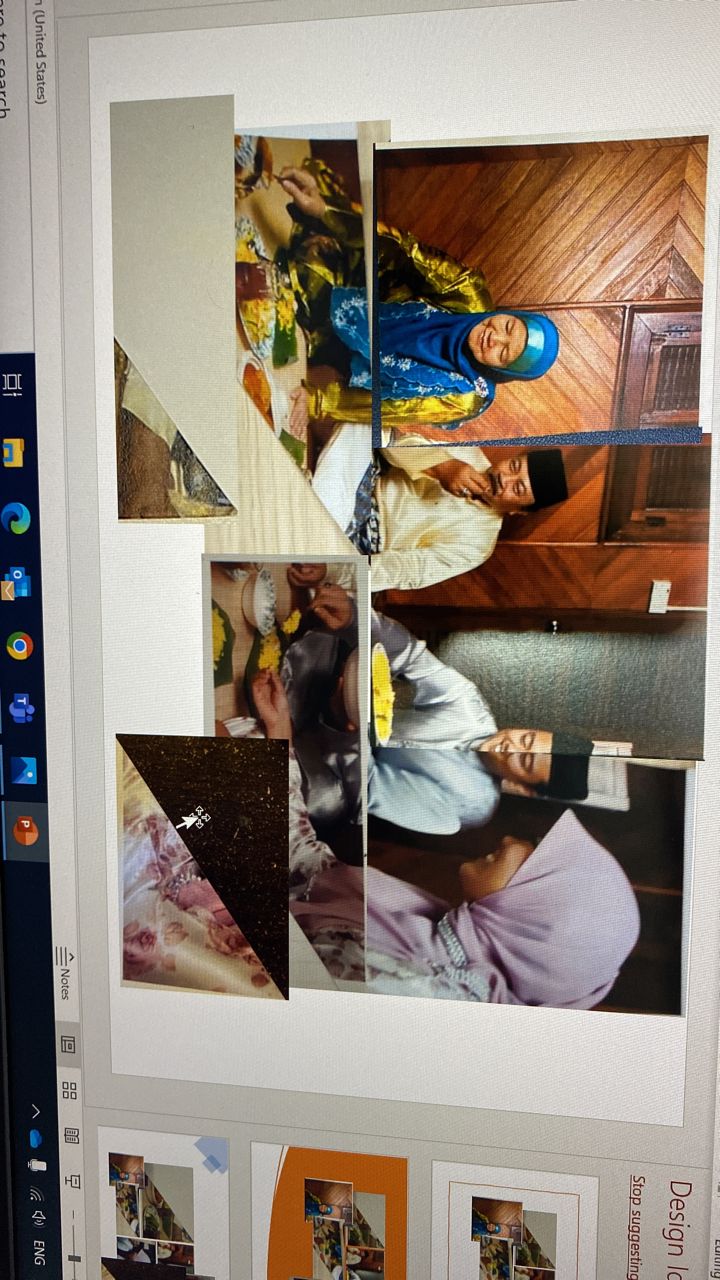Screen dimensions: 720x1280
Task: Show hidden system tray icons
Action: pos(34,1111)
